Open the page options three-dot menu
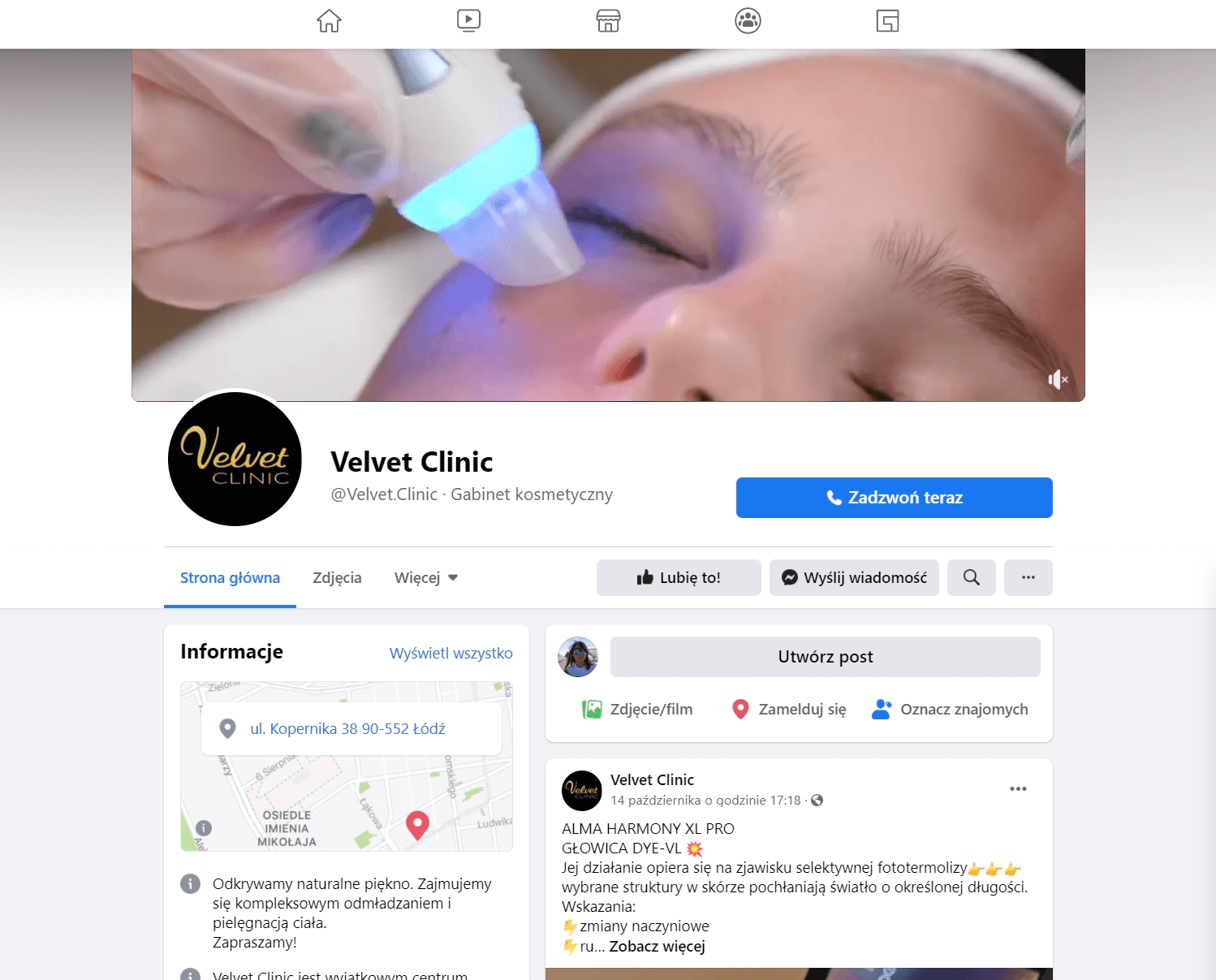Viewport: 1216px width, 980px height. [1028, 578]
